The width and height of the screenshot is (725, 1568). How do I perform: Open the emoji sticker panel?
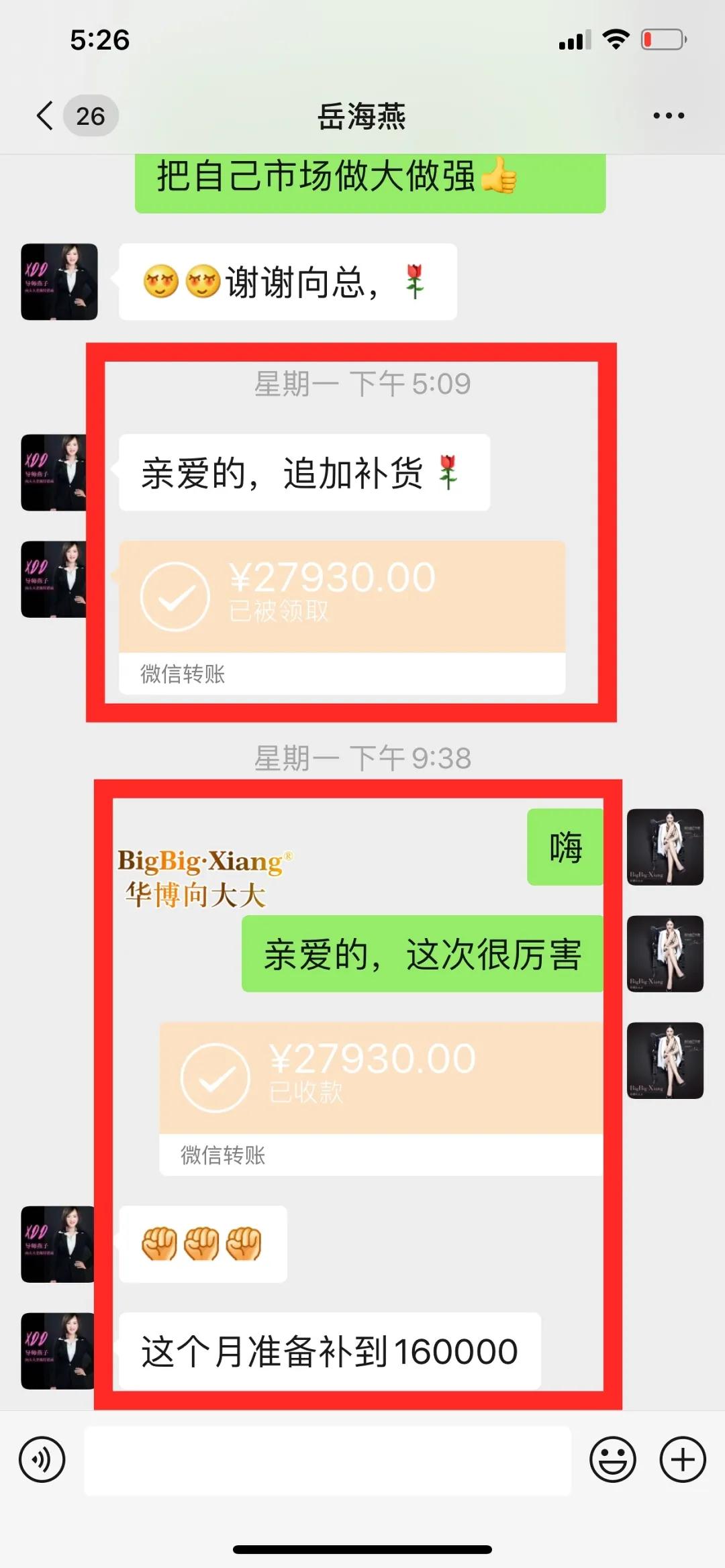(612, 1459)
